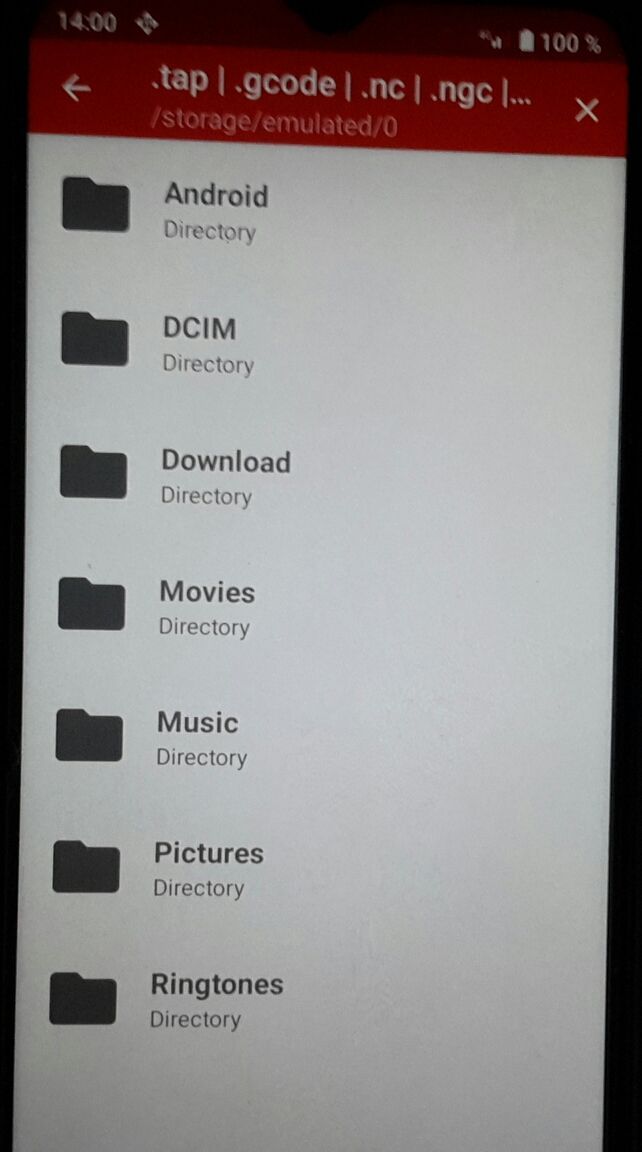Close the file picker with X
Screen dimensions: 642x1152
586,111
